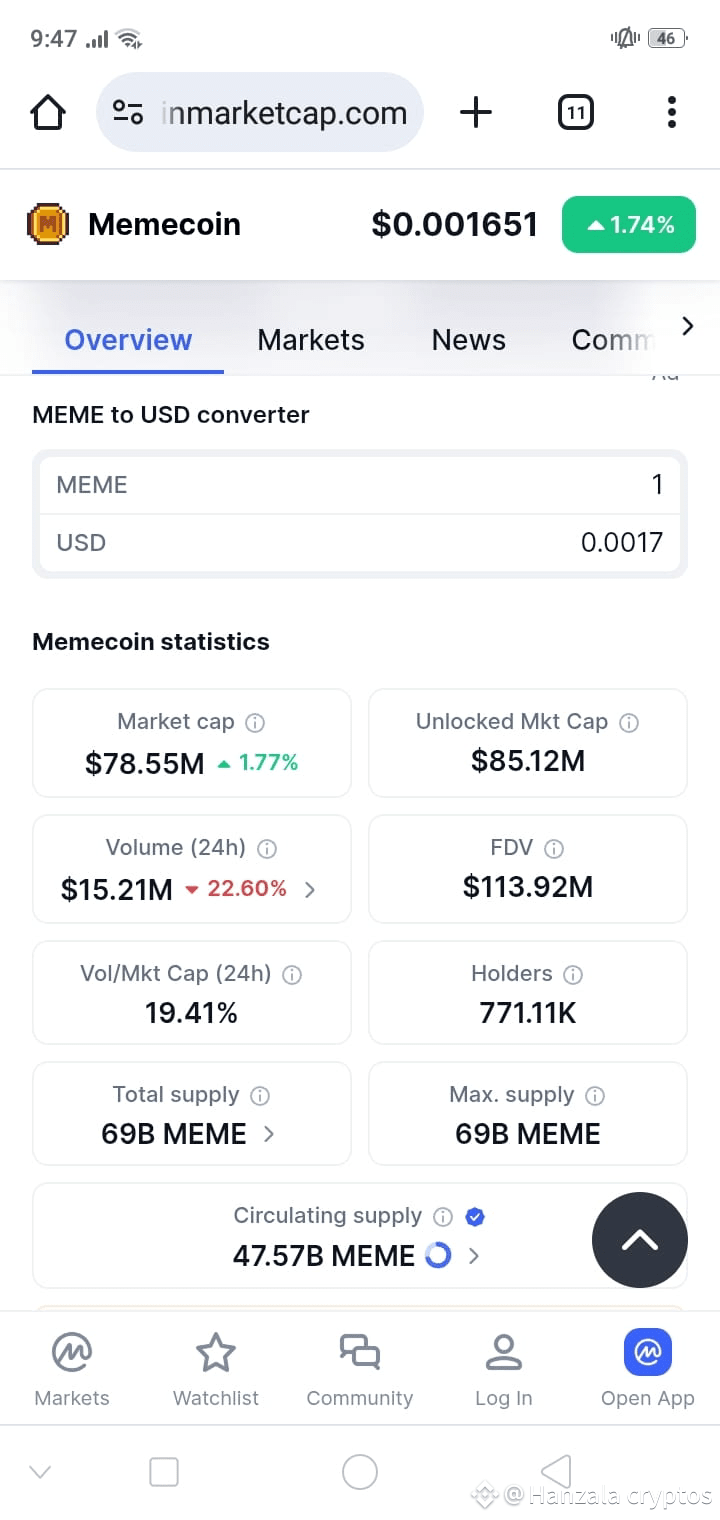Screen dimensions: 720x1520
Task: Show Market cap info tooltip
Action: coord(255,722)
